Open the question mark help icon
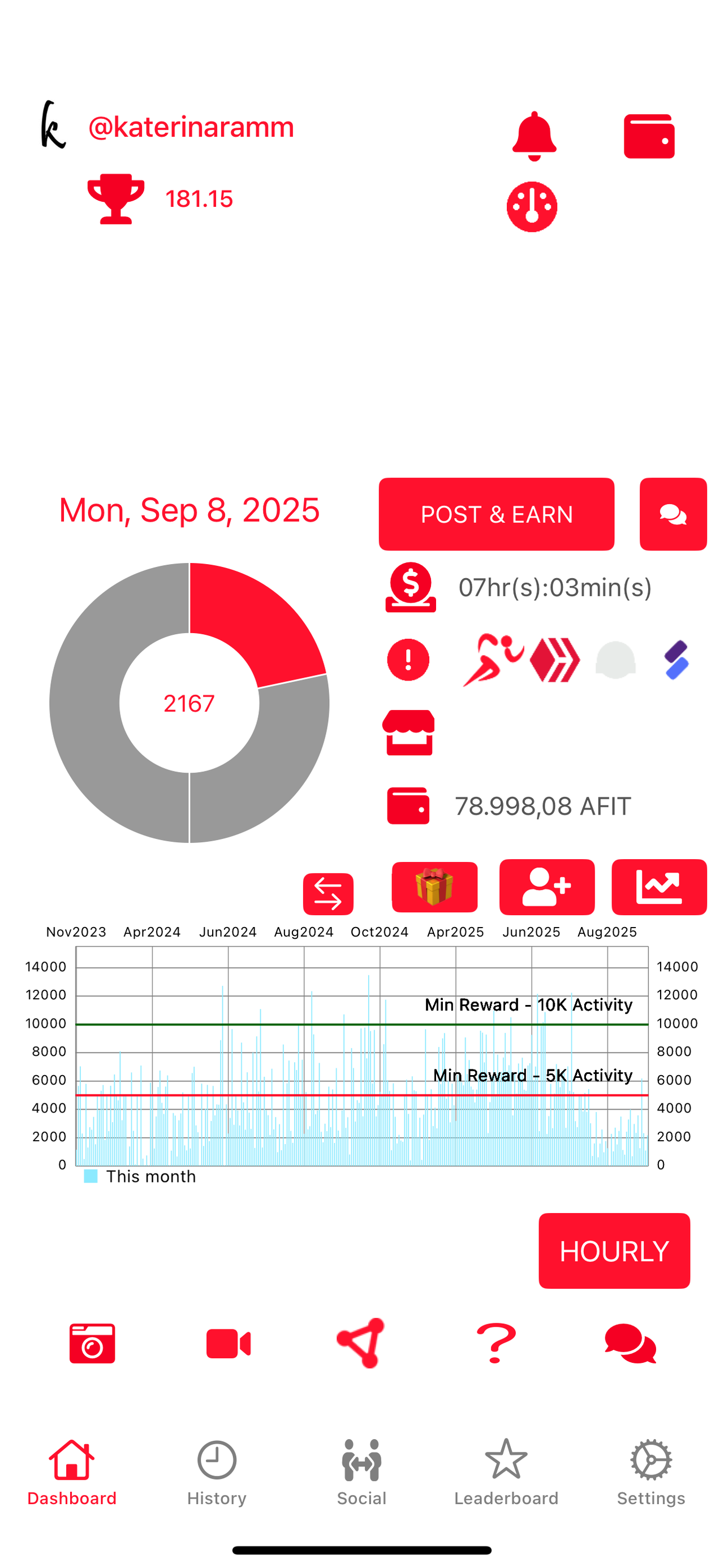Image resolution: width=724 pixels, height=1568 pixels. [495, 1344]
